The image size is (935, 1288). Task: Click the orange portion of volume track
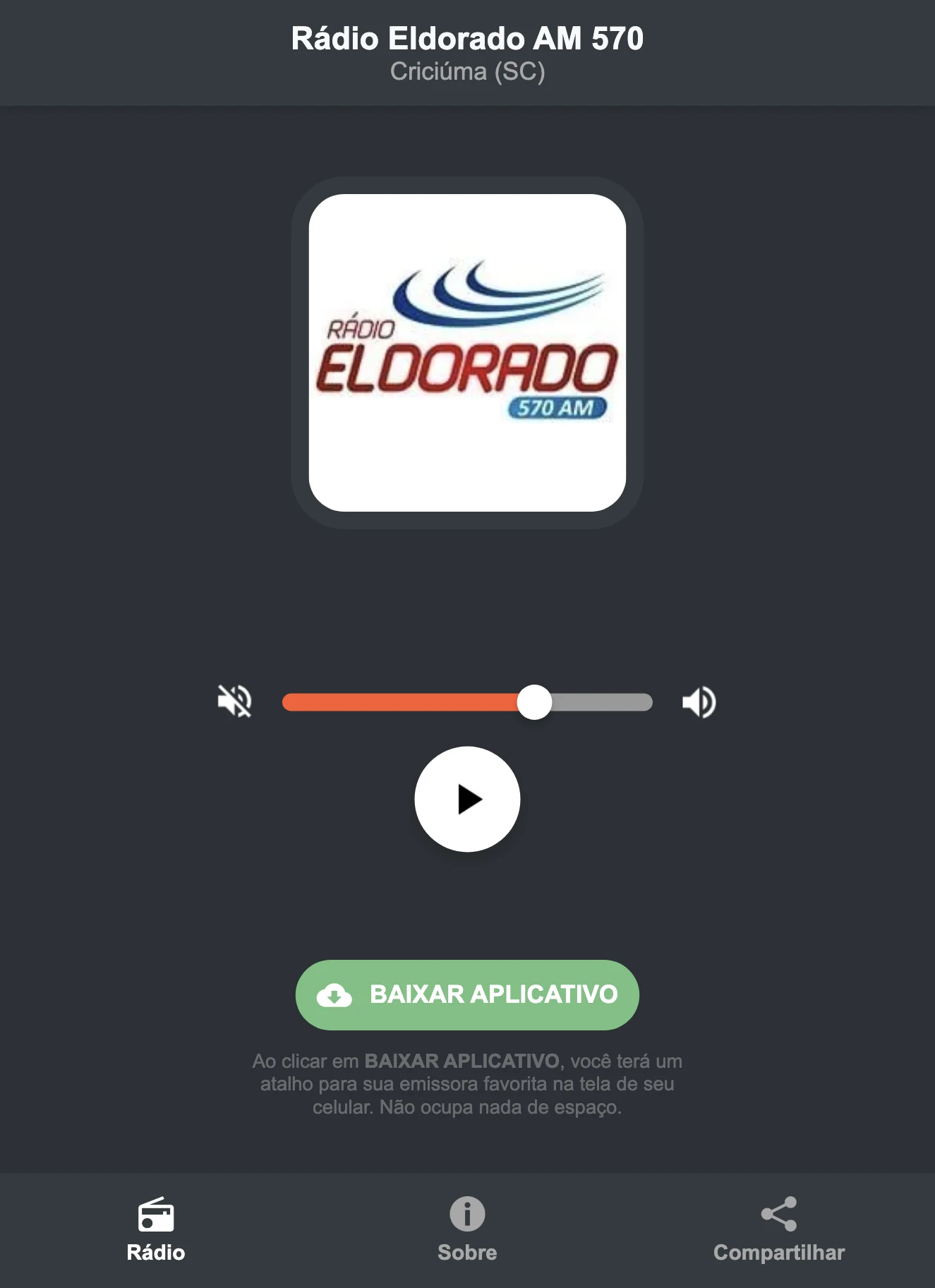coord(402,701)
